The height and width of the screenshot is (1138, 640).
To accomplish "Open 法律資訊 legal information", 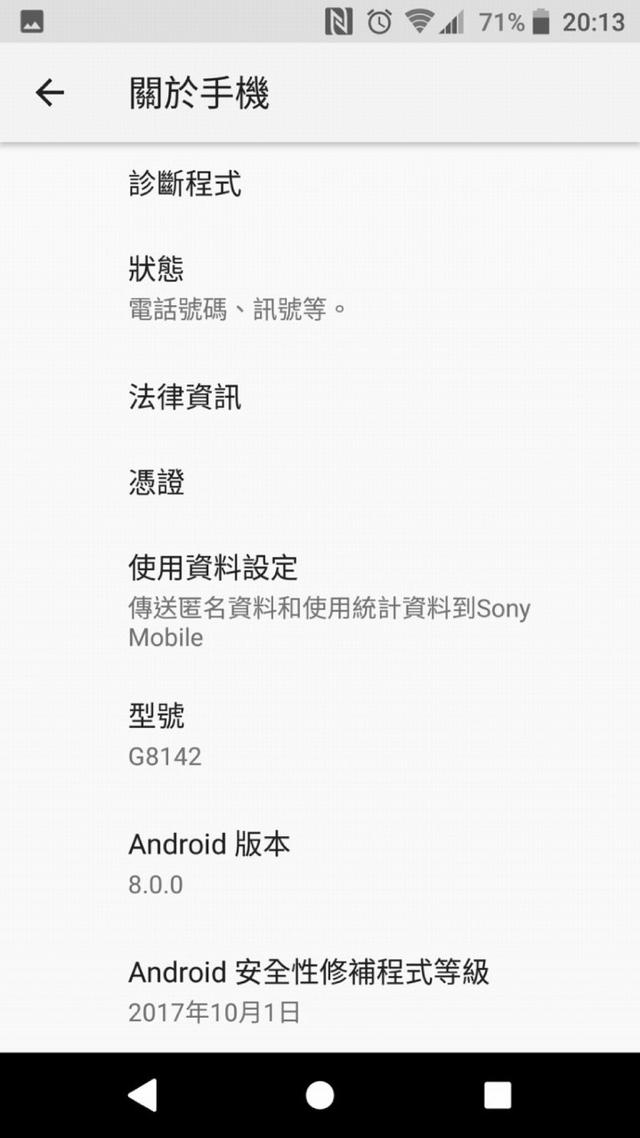I will (320, 398).
